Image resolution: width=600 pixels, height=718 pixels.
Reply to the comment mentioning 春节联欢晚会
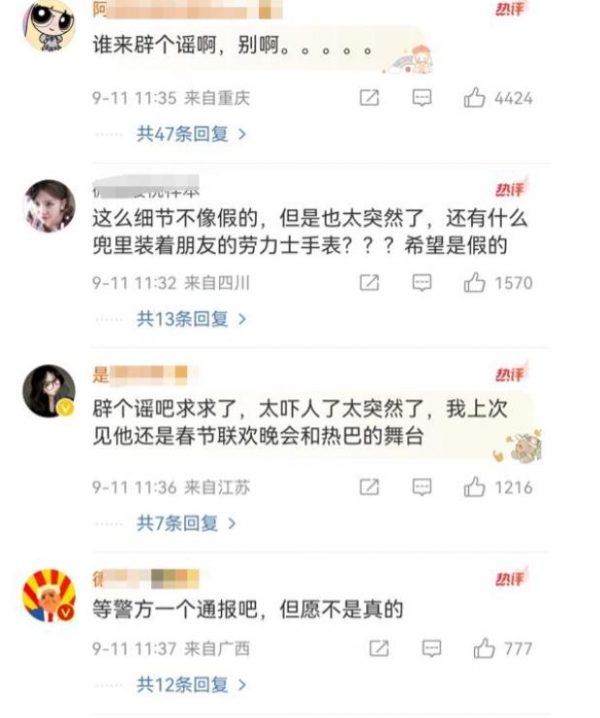click(423, 488)
